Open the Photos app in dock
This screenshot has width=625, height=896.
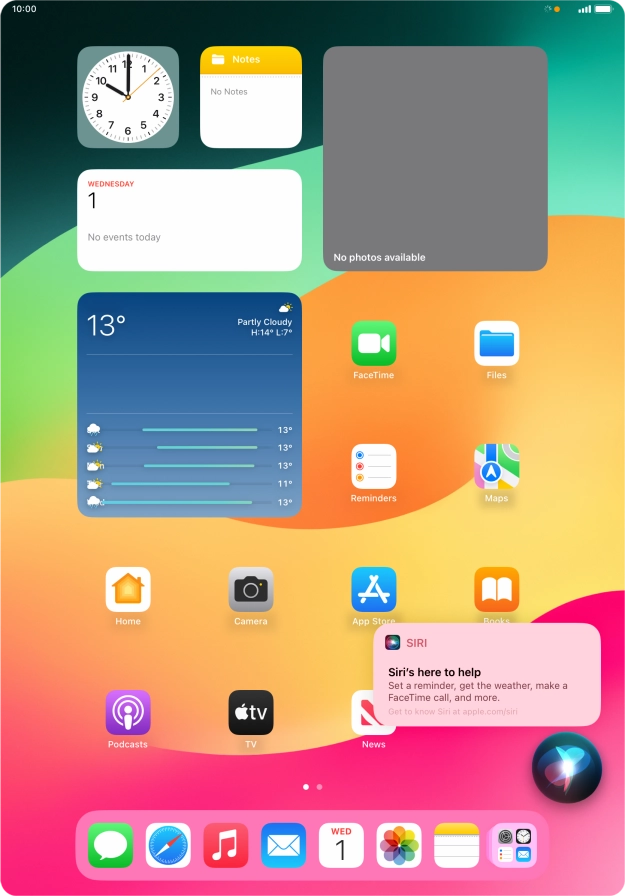400,846
